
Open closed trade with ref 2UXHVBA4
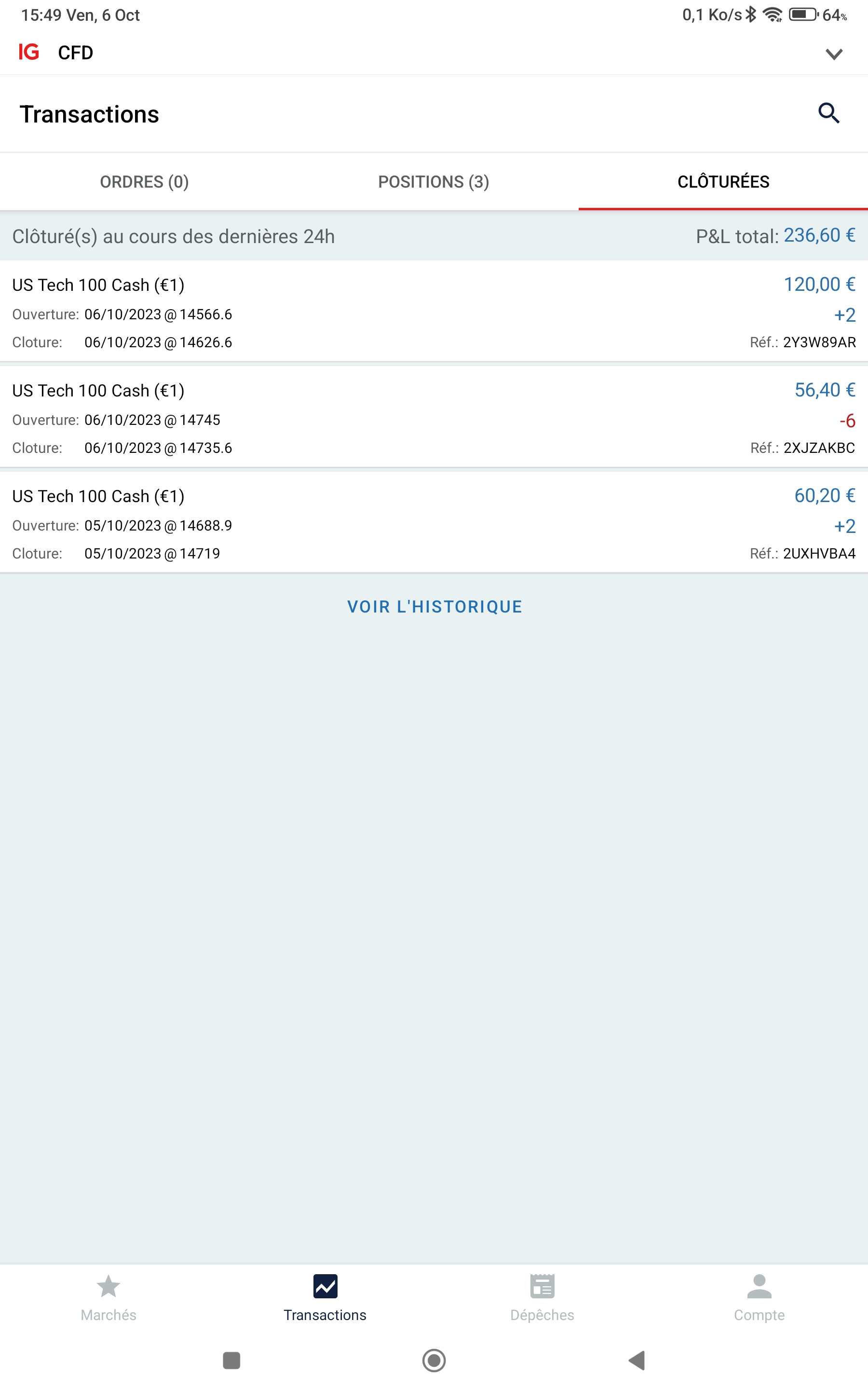(x=434, y=524)
